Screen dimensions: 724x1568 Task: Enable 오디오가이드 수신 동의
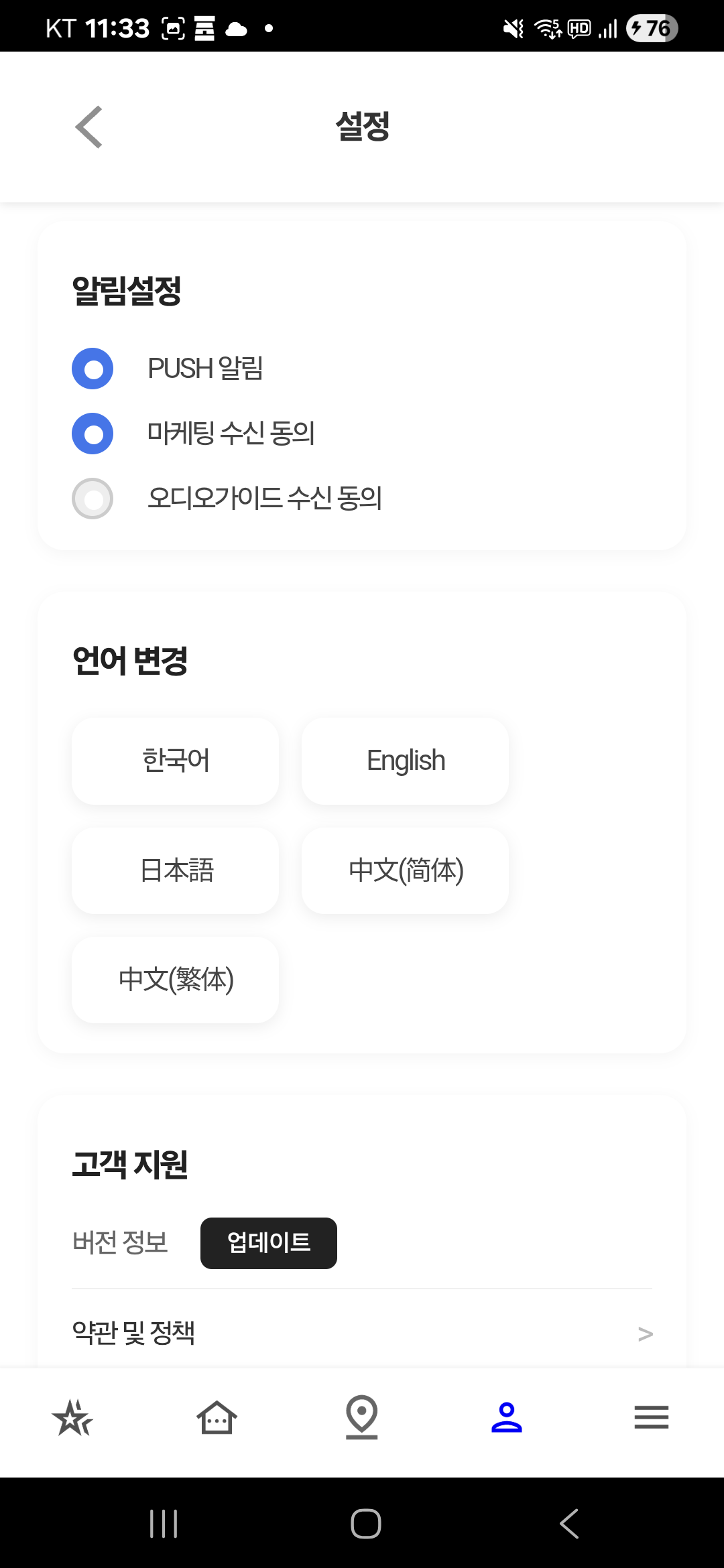coord(93,499)
